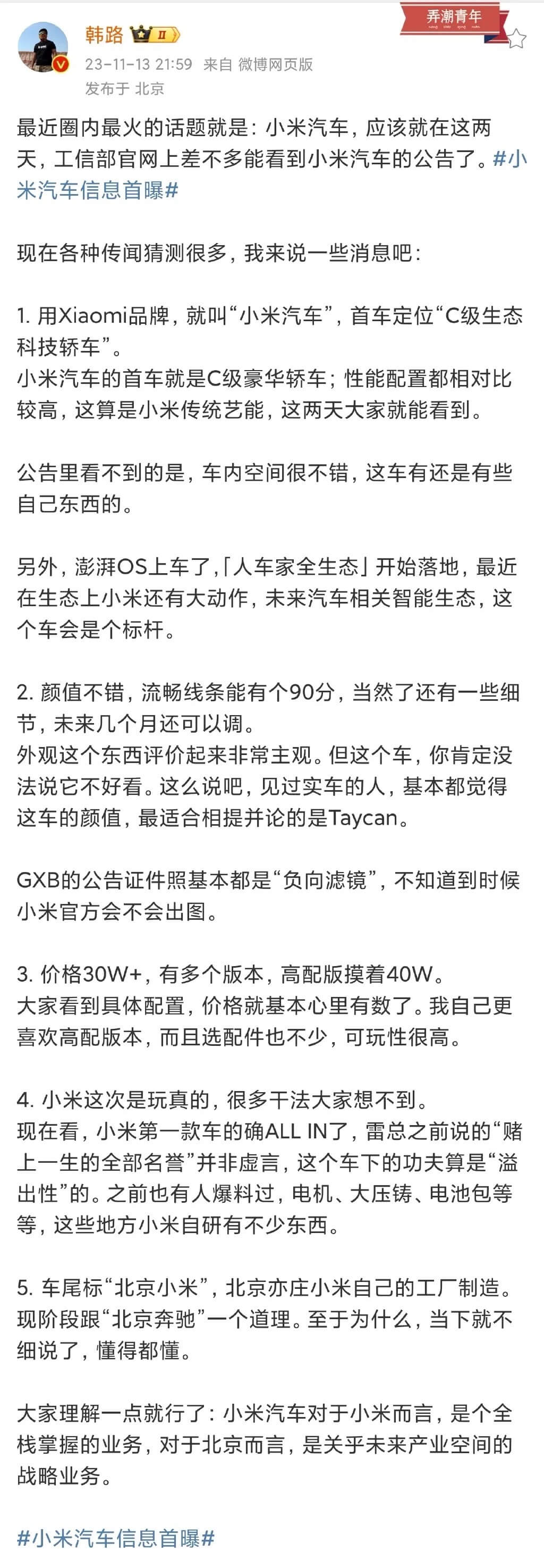Favorite this post with the star icon
Screen dimensions: 544x1568
pos(516,39)
